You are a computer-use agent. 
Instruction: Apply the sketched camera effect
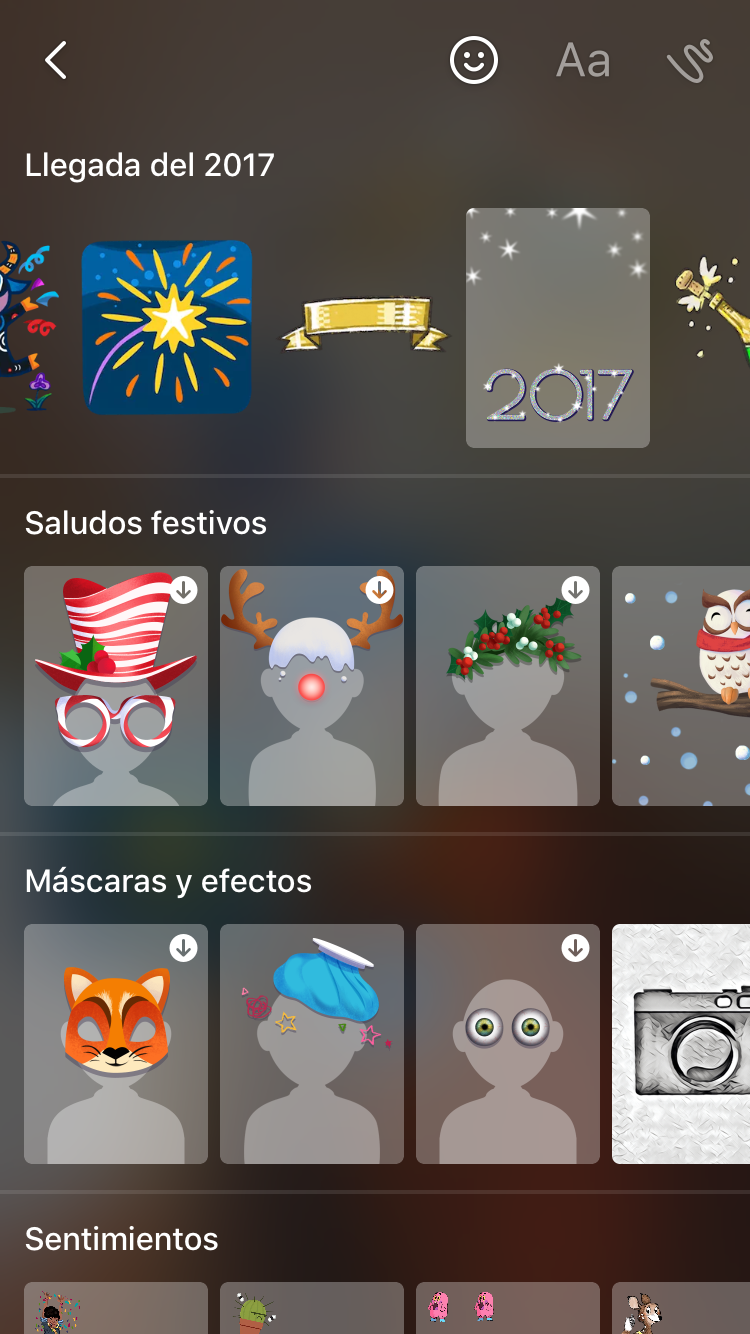click(681, 1044)
